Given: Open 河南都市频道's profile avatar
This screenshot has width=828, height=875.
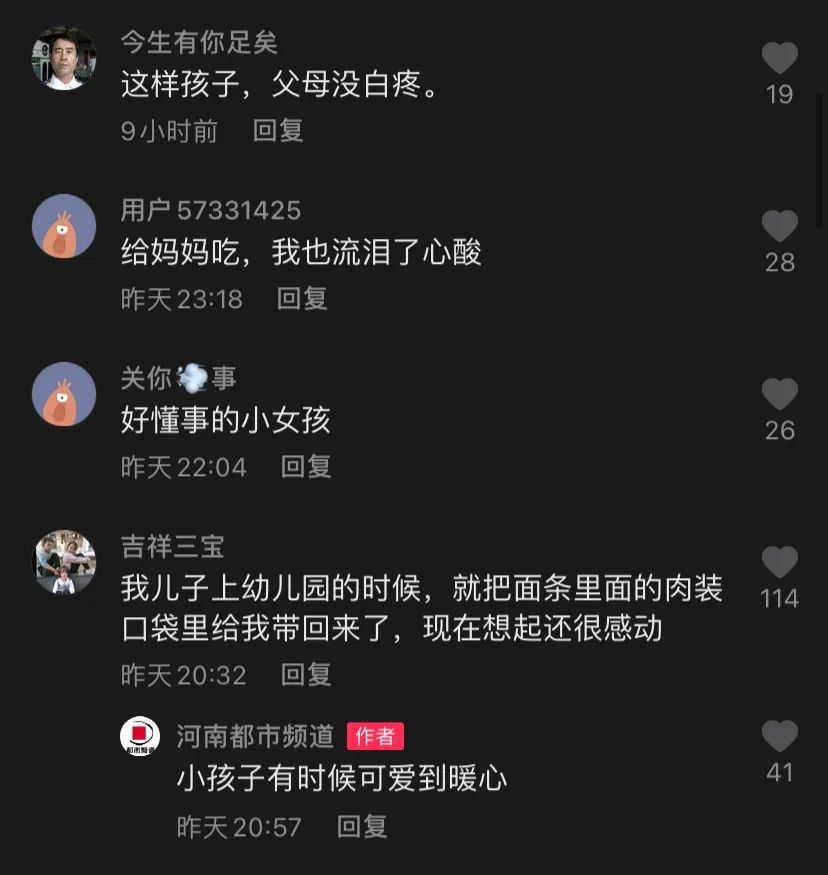Looking at the screenshot, I should click(x=140, y=737).
